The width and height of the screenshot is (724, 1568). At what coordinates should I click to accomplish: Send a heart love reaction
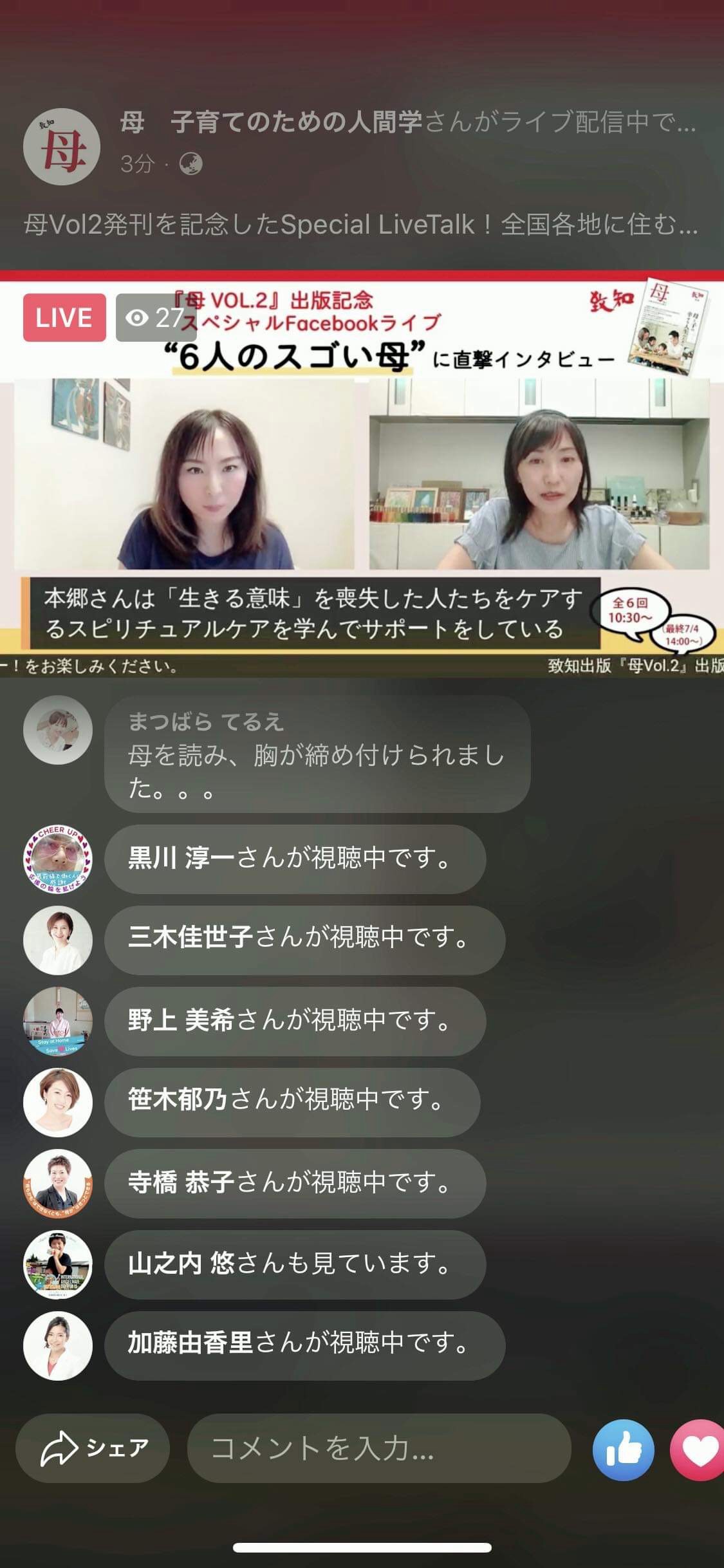point(699,1450)
